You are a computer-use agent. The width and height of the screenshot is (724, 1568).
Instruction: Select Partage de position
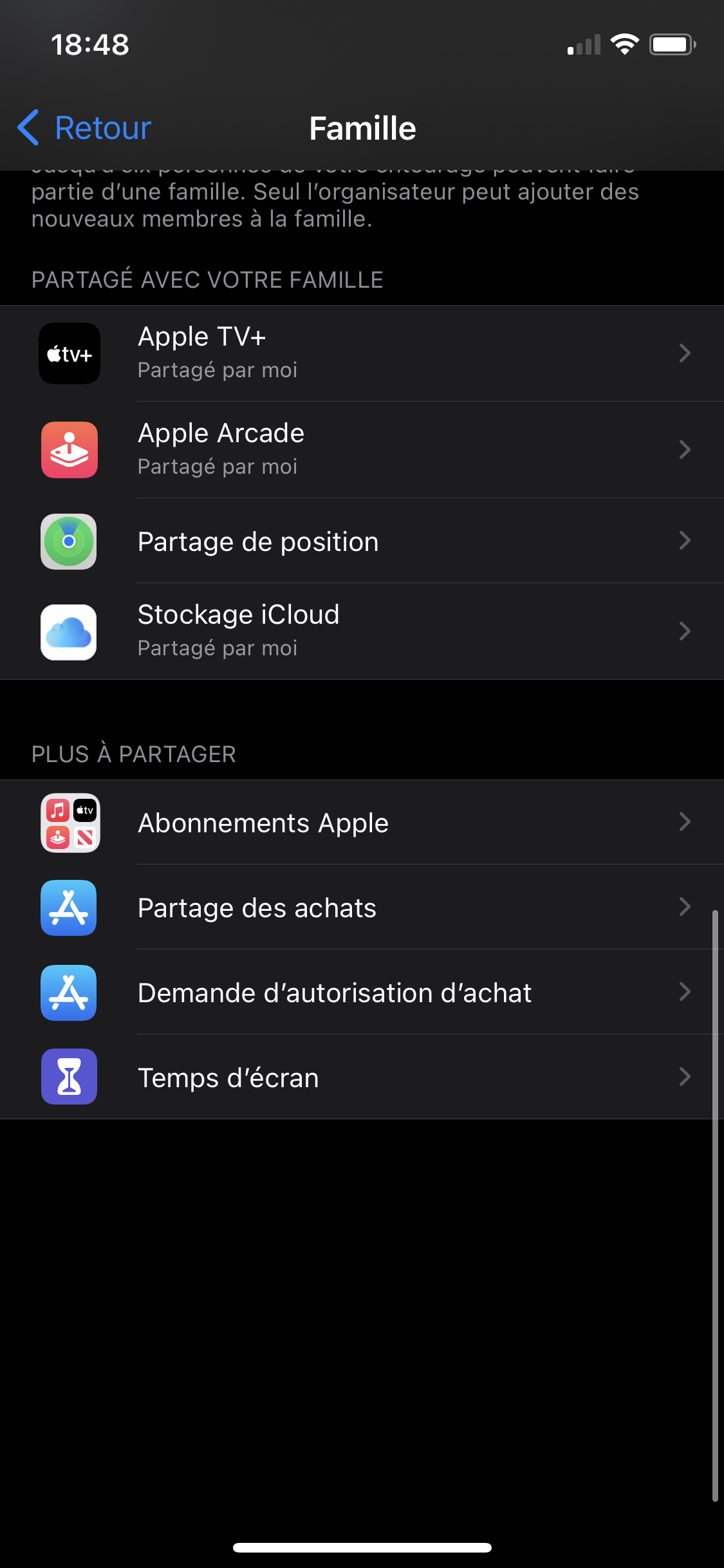tap(362, 541)
